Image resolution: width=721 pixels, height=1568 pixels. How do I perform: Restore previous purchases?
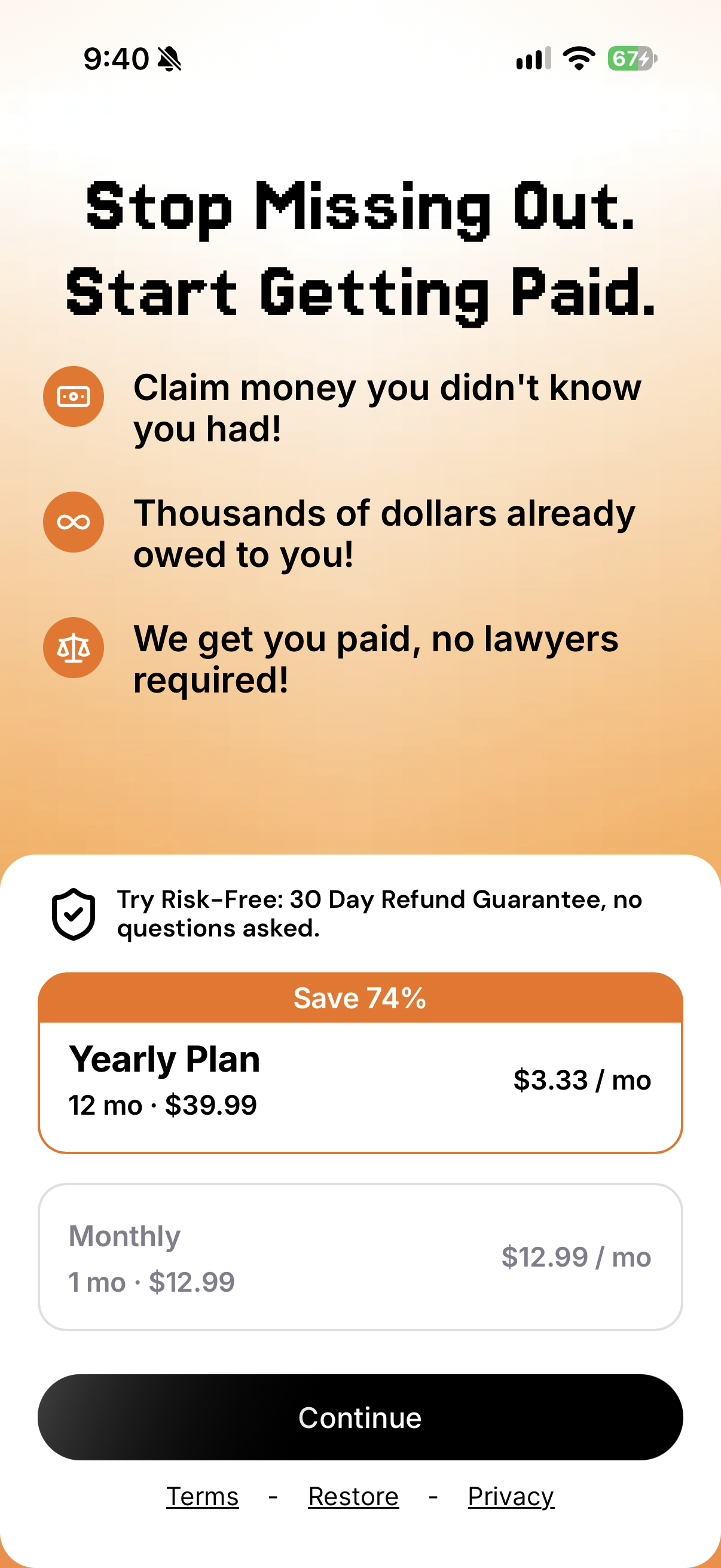point(353,1496)
